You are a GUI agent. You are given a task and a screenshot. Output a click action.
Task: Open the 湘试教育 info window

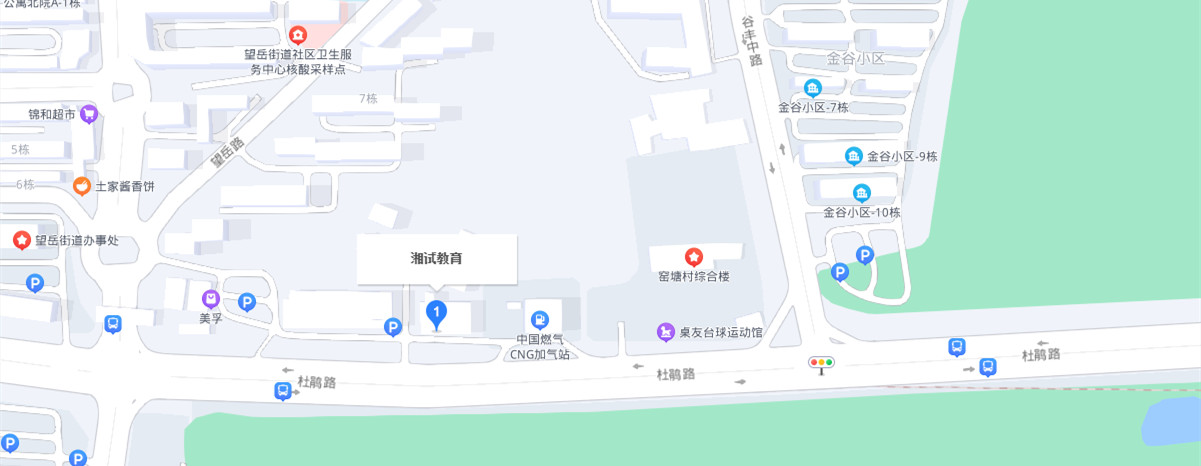click(437, 259)
